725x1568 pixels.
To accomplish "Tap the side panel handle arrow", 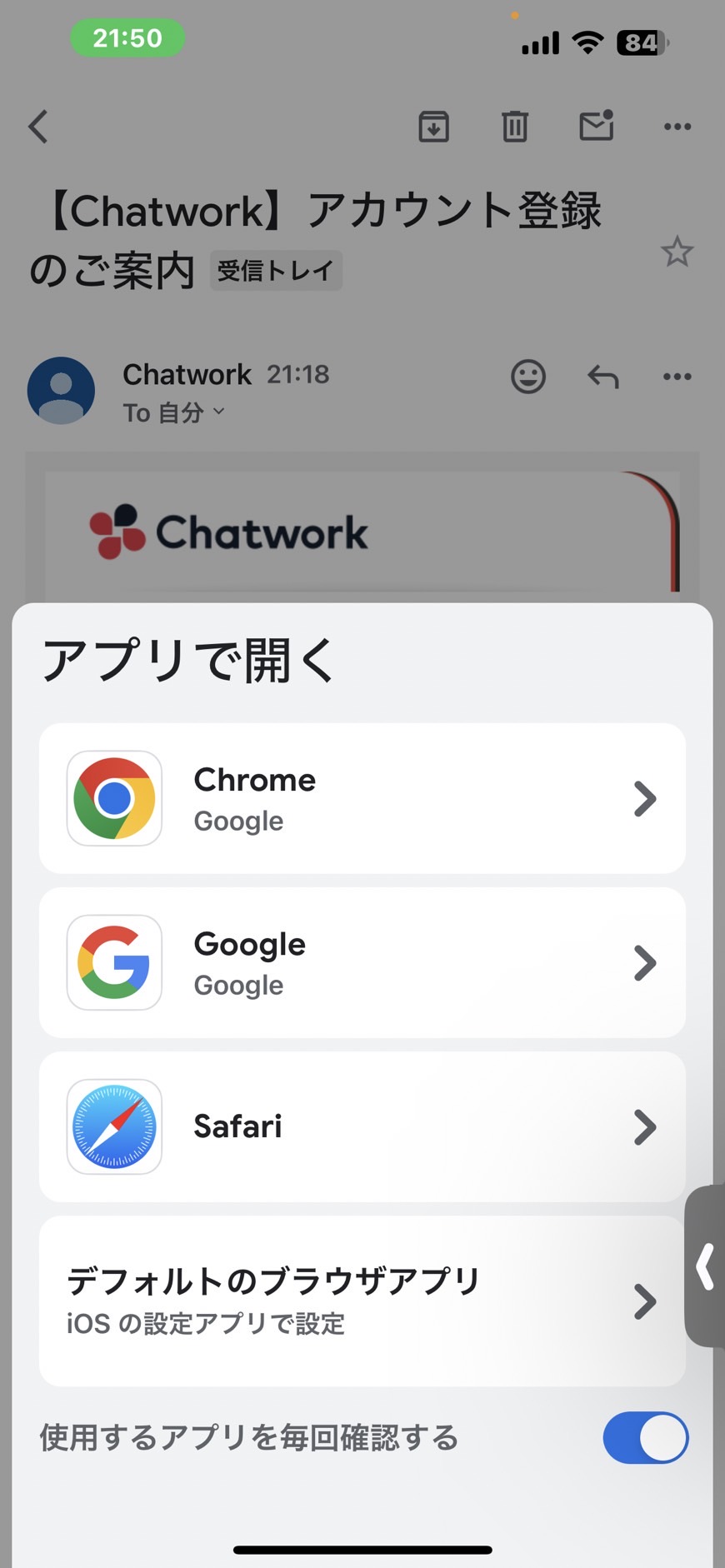I will (706, 1266).
